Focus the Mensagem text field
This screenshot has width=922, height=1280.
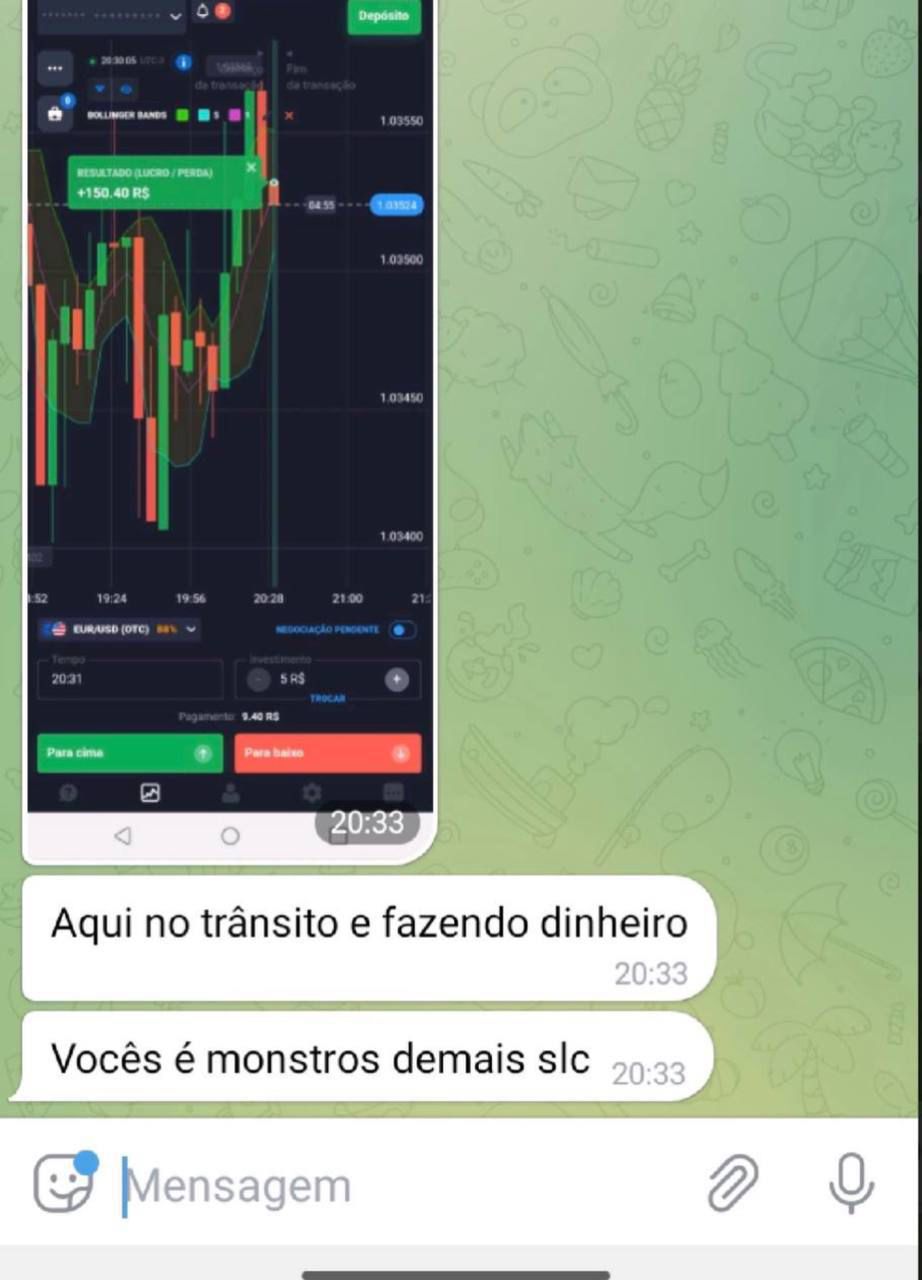pyautogui.click(x=400, y=1186)
